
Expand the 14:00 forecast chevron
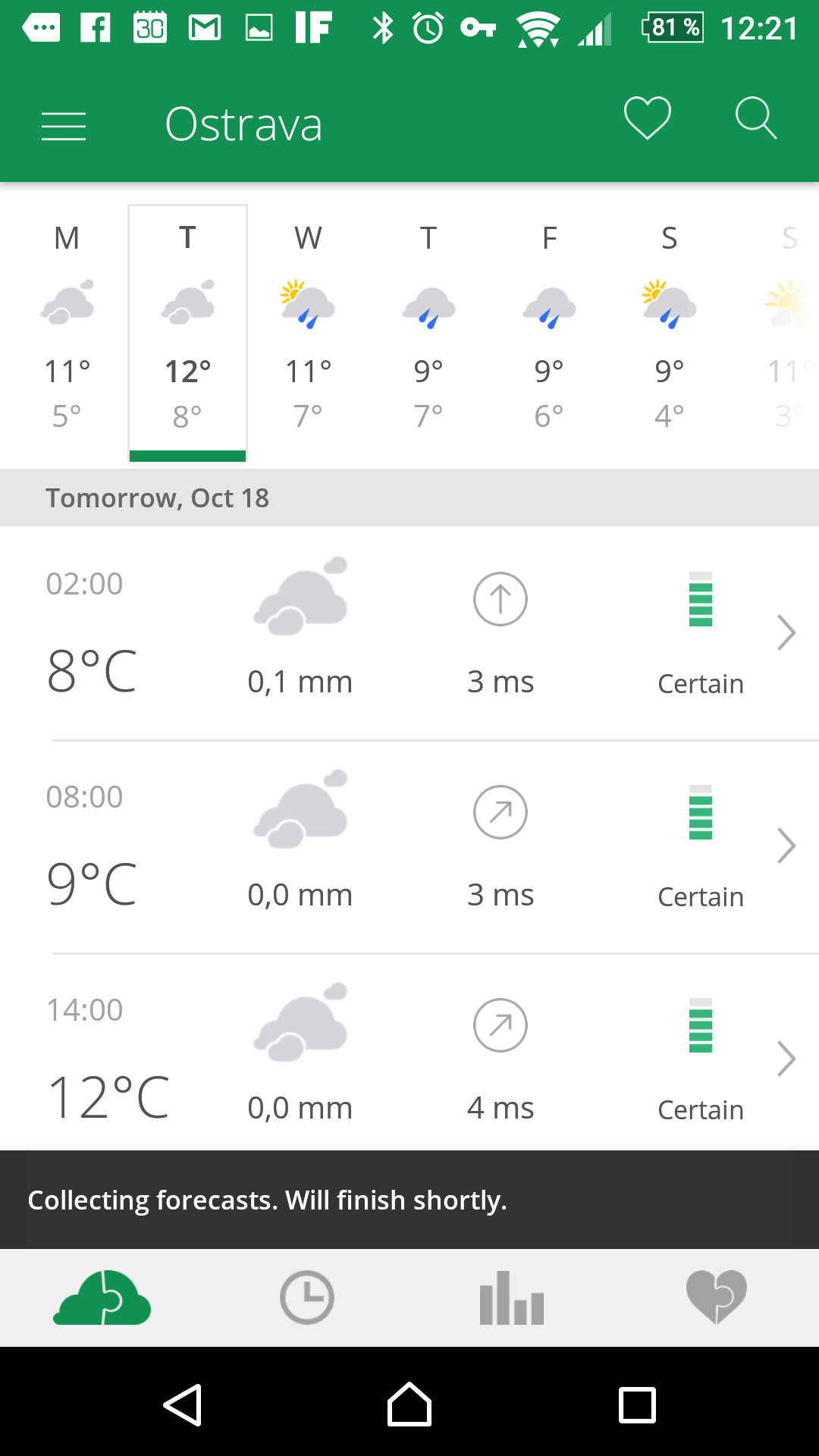click(786, 1059)
